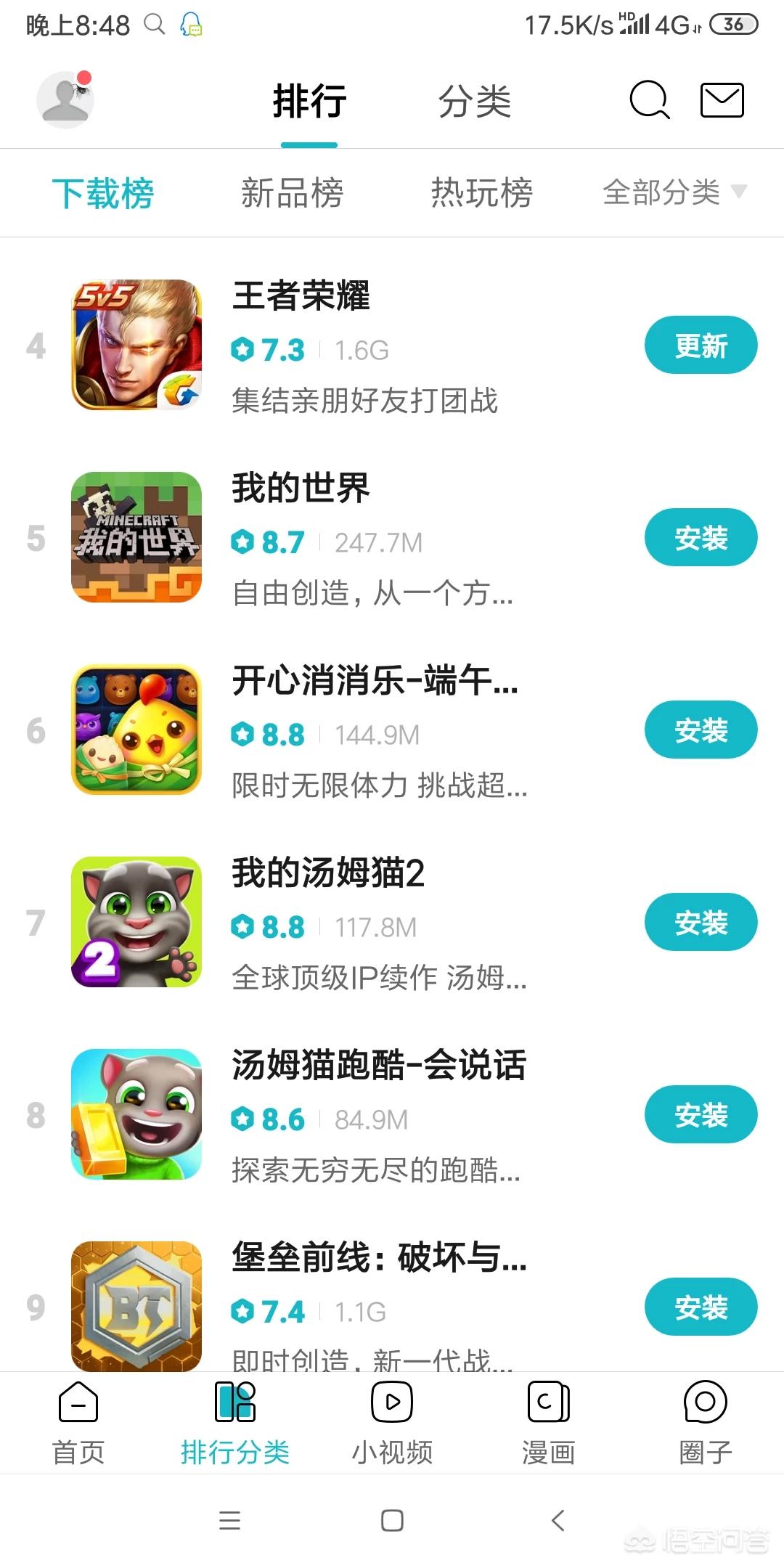This screenshot has height=1568, width=784.
Task: View the 我的汤姆猫2 game page
Action: (x=328, y=873)
